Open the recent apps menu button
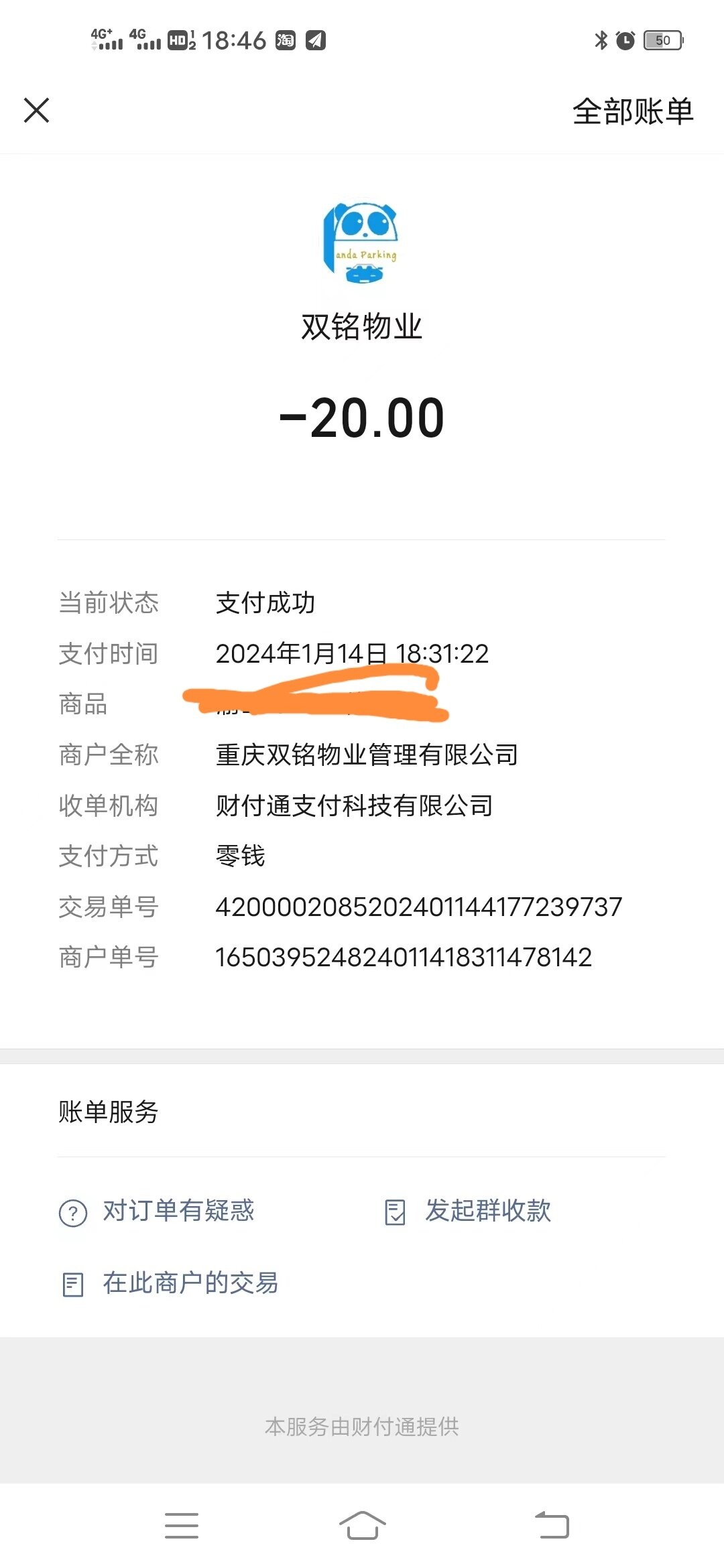Viewport: 724px width, 1568px height. 182,1525
